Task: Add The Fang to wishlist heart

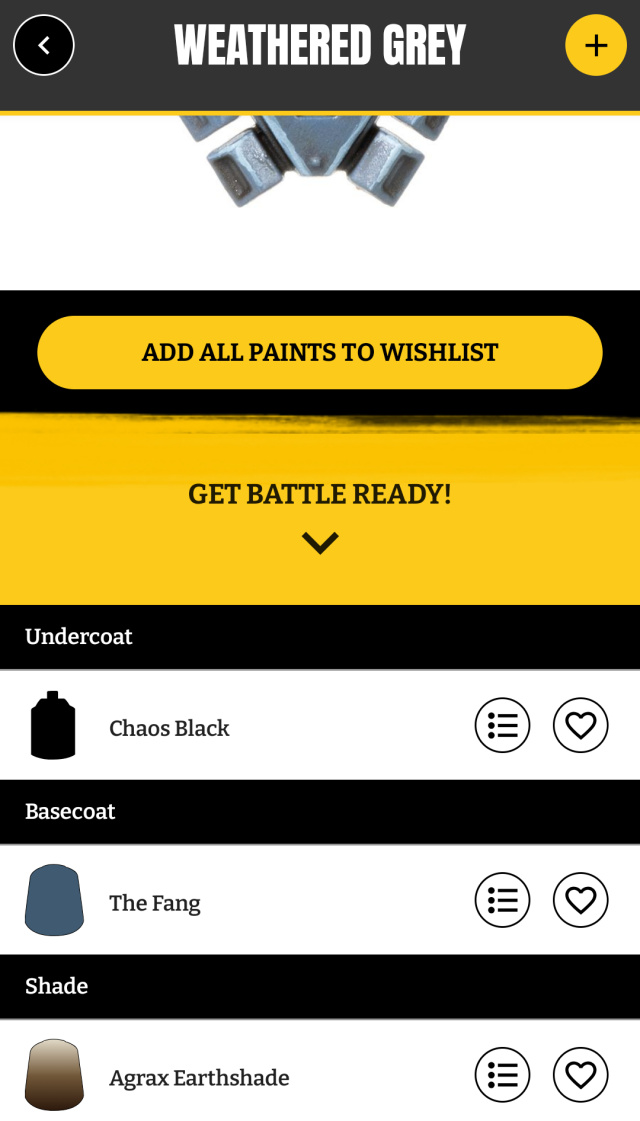Action: click(581, 900)
